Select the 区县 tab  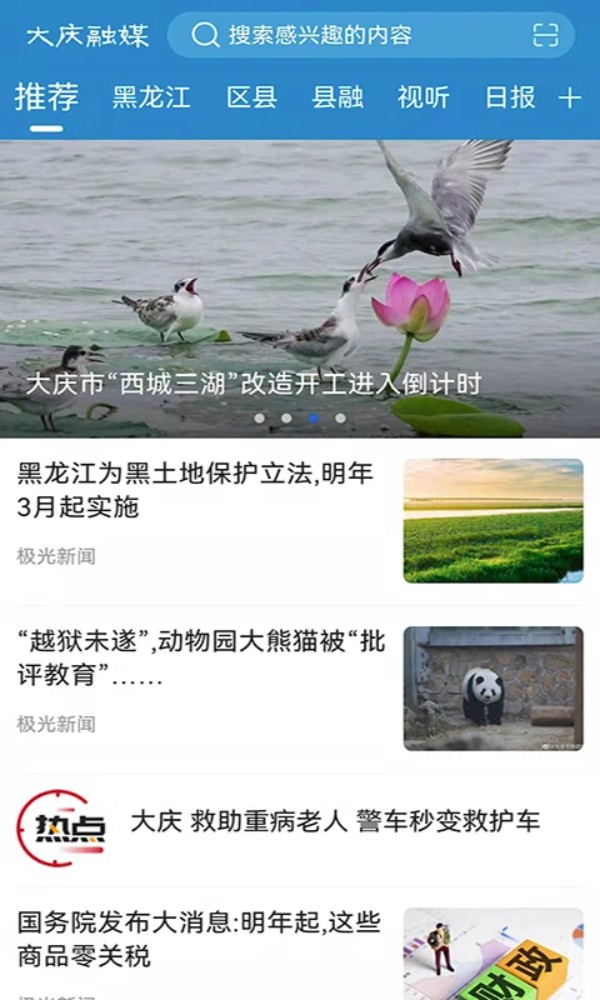(x=252, y=98)
